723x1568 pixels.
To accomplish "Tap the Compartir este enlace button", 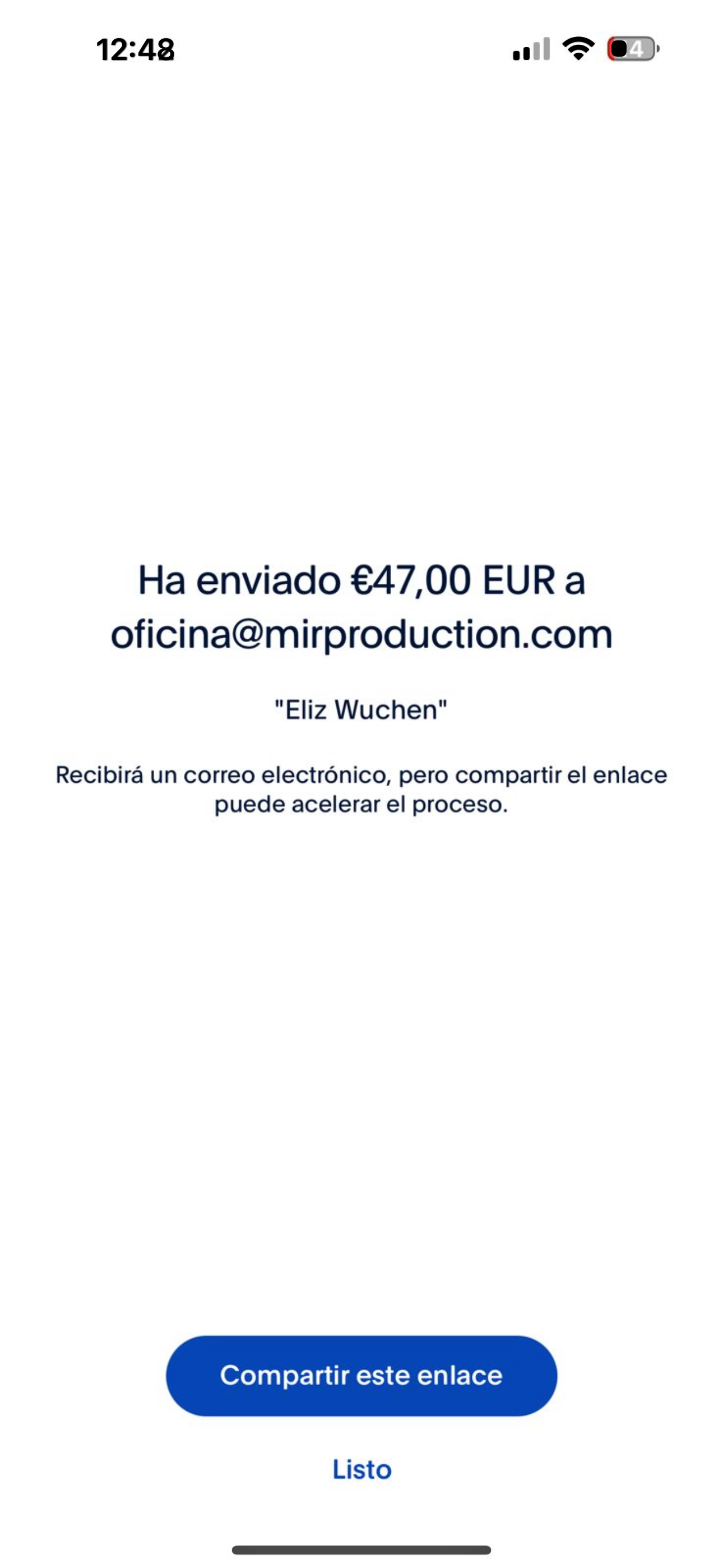I will [x=361, y=1376].
